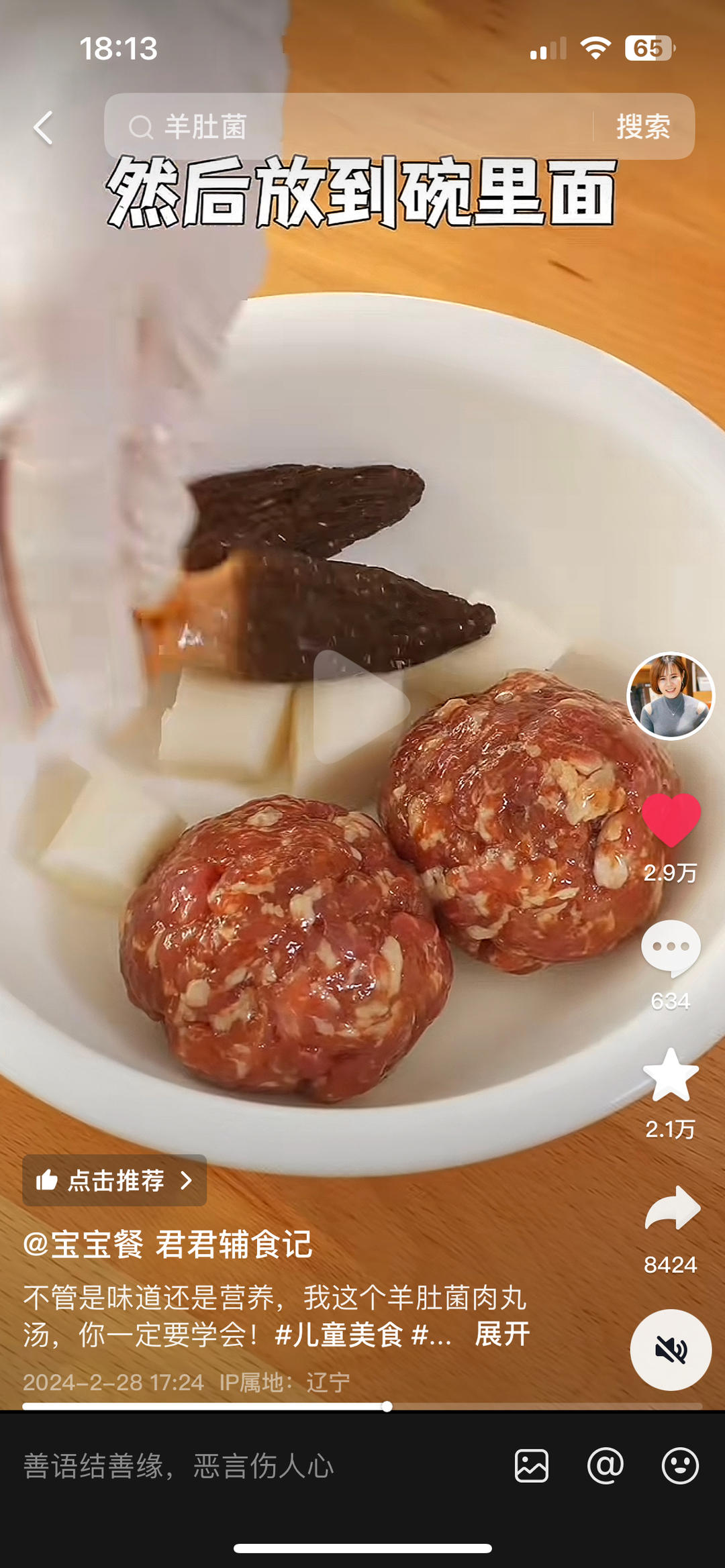
Task: Attach an image to the comment
Action: (532, 1465)
